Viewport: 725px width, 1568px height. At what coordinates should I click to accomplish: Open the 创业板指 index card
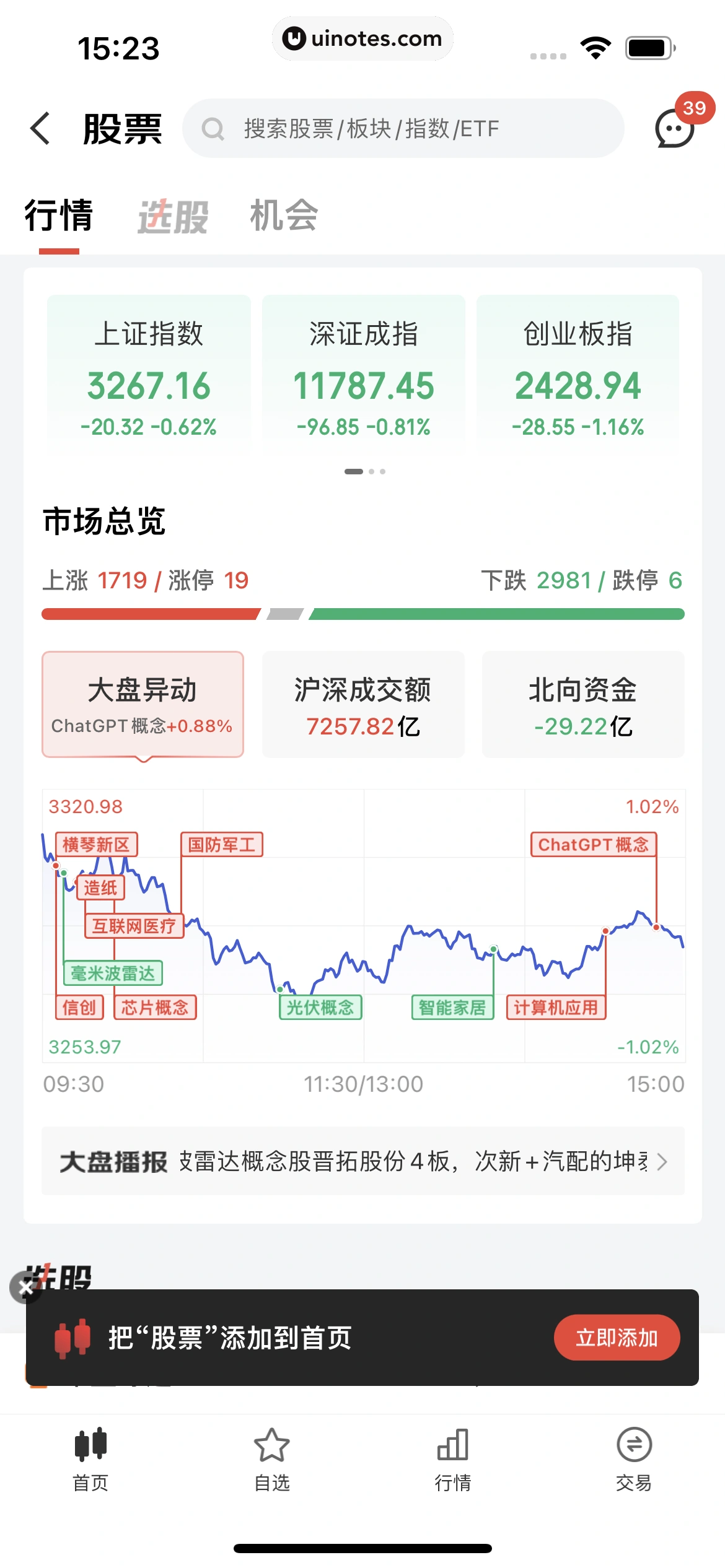click(578, 376)
